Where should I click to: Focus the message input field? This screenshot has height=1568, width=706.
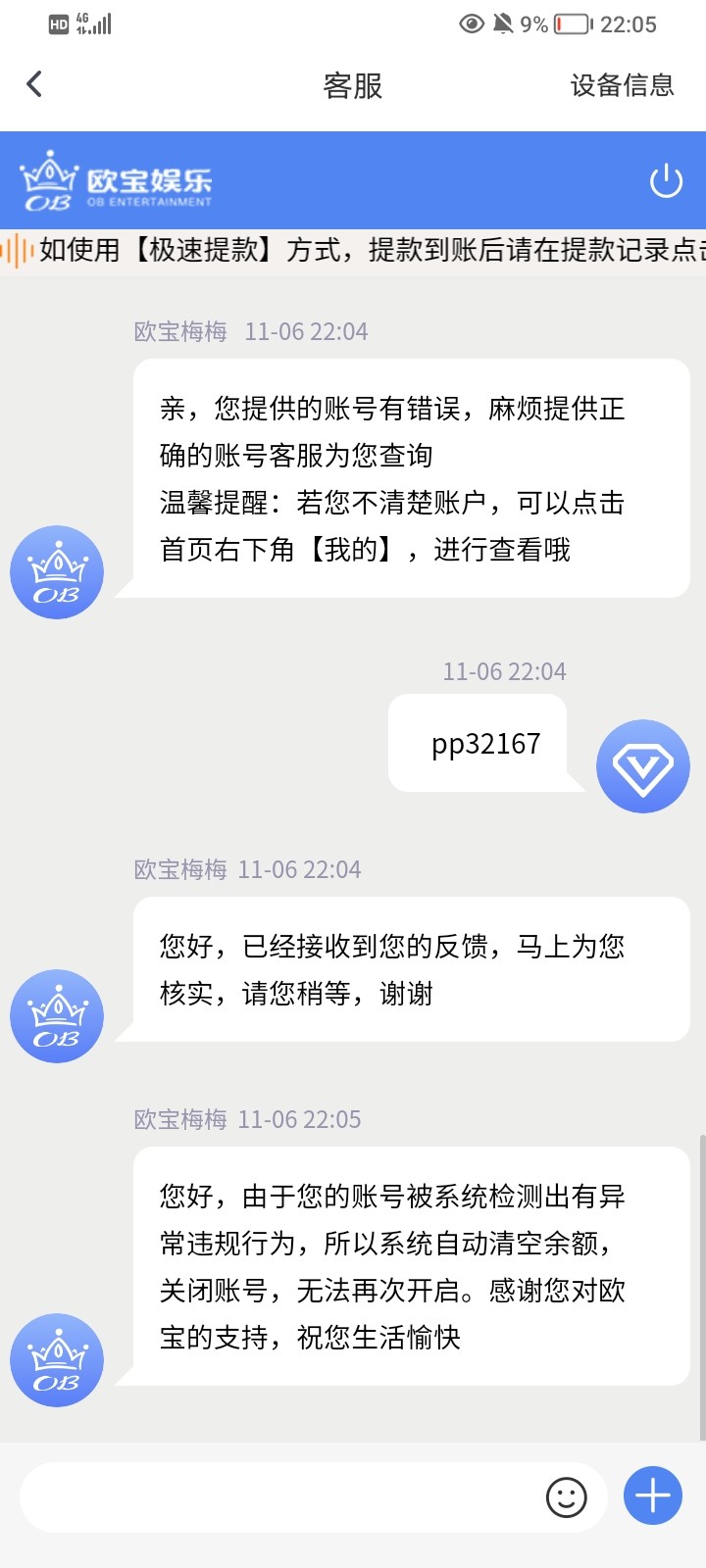[279, 1496]
